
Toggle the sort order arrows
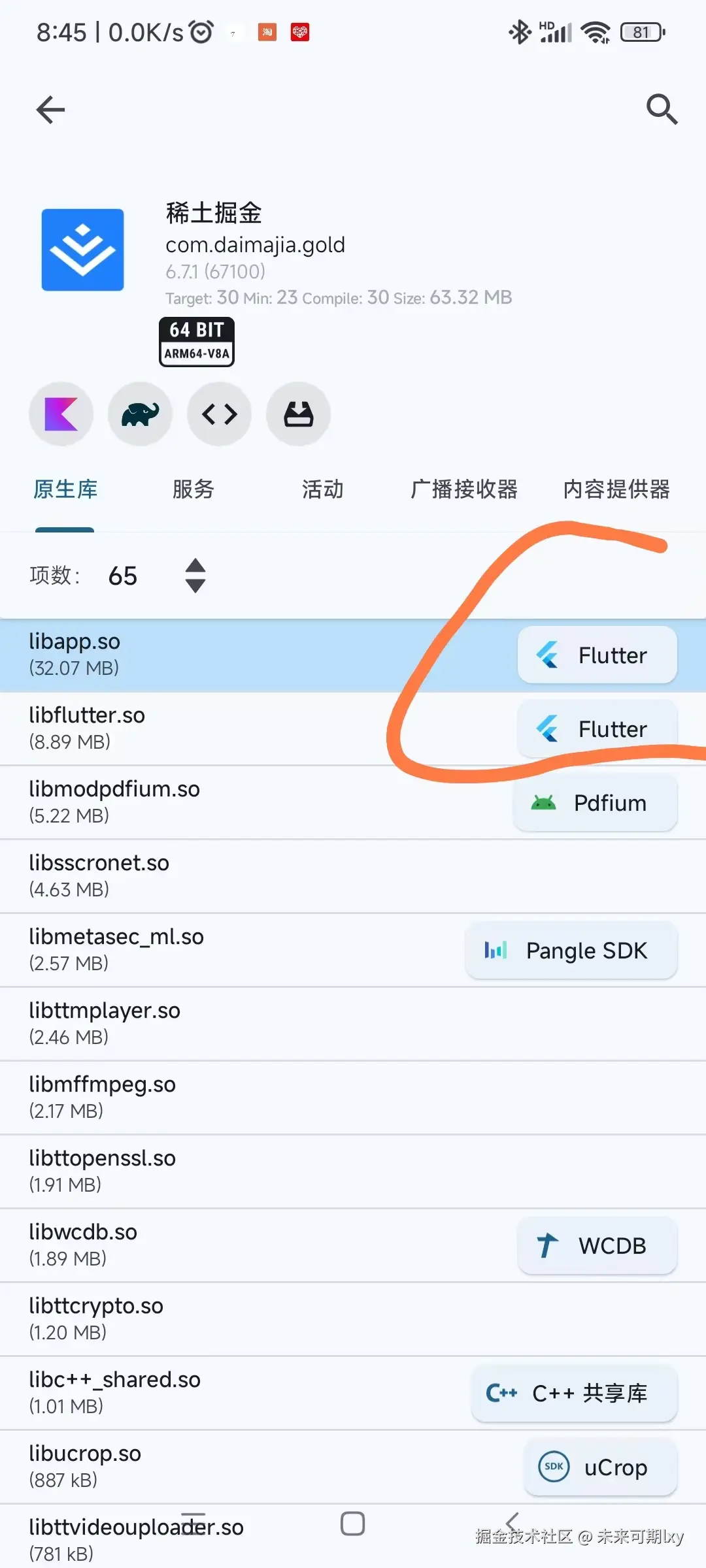tap(195, 576)
